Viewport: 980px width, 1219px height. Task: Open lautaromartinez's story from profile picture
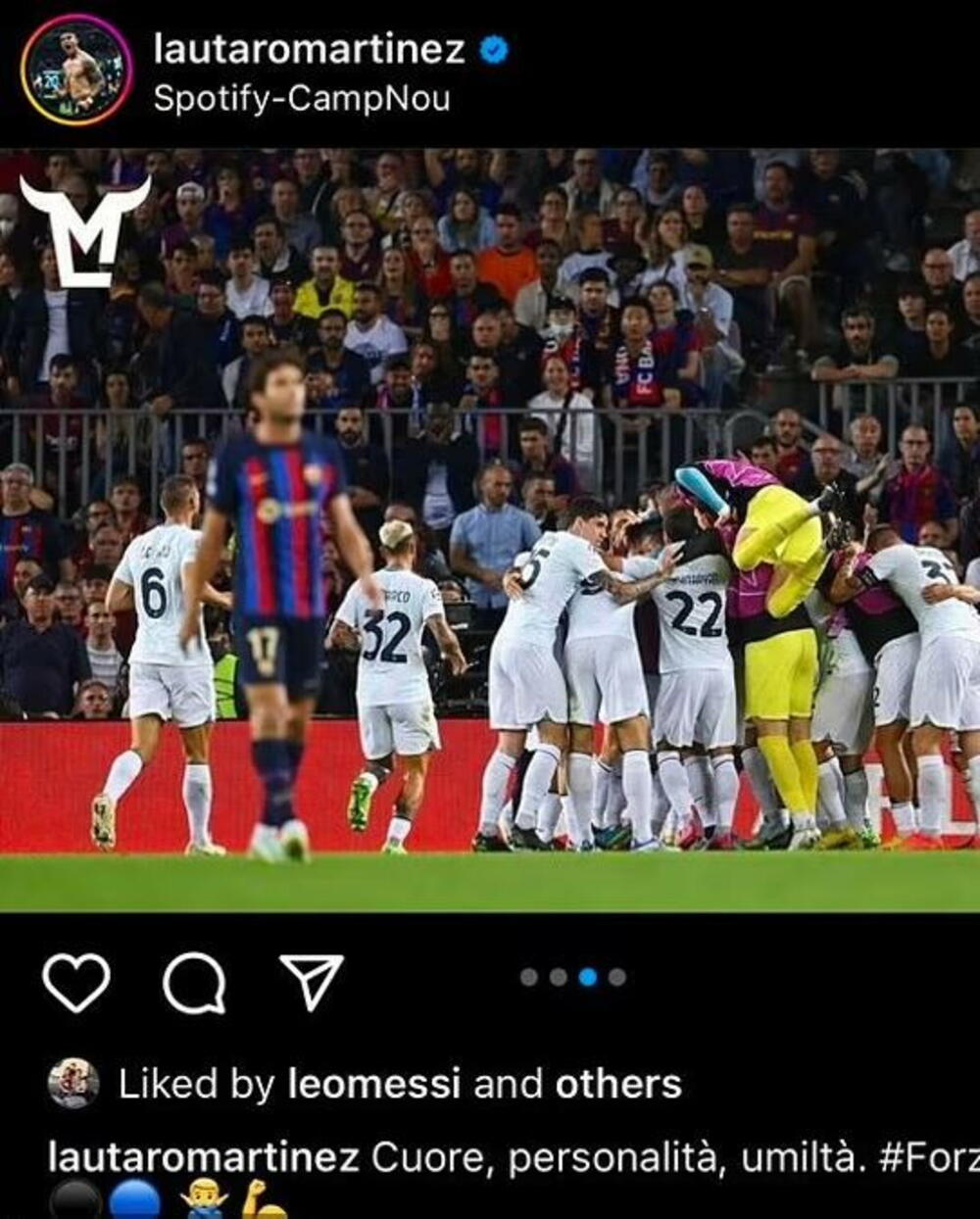pyautogui.click(x=76, y=70)
